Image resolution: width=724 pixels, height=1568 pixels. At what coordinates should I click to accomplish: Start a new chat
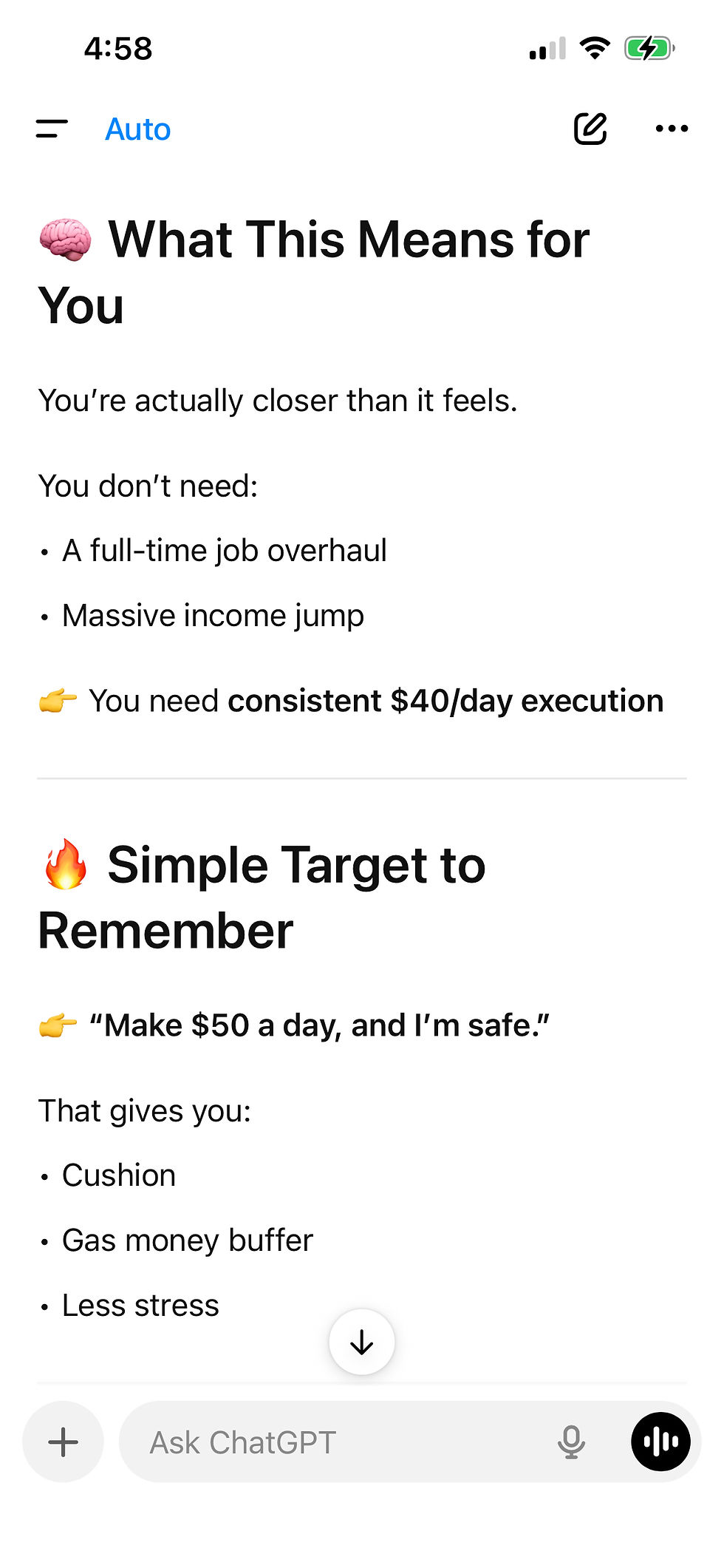point(590,129)
